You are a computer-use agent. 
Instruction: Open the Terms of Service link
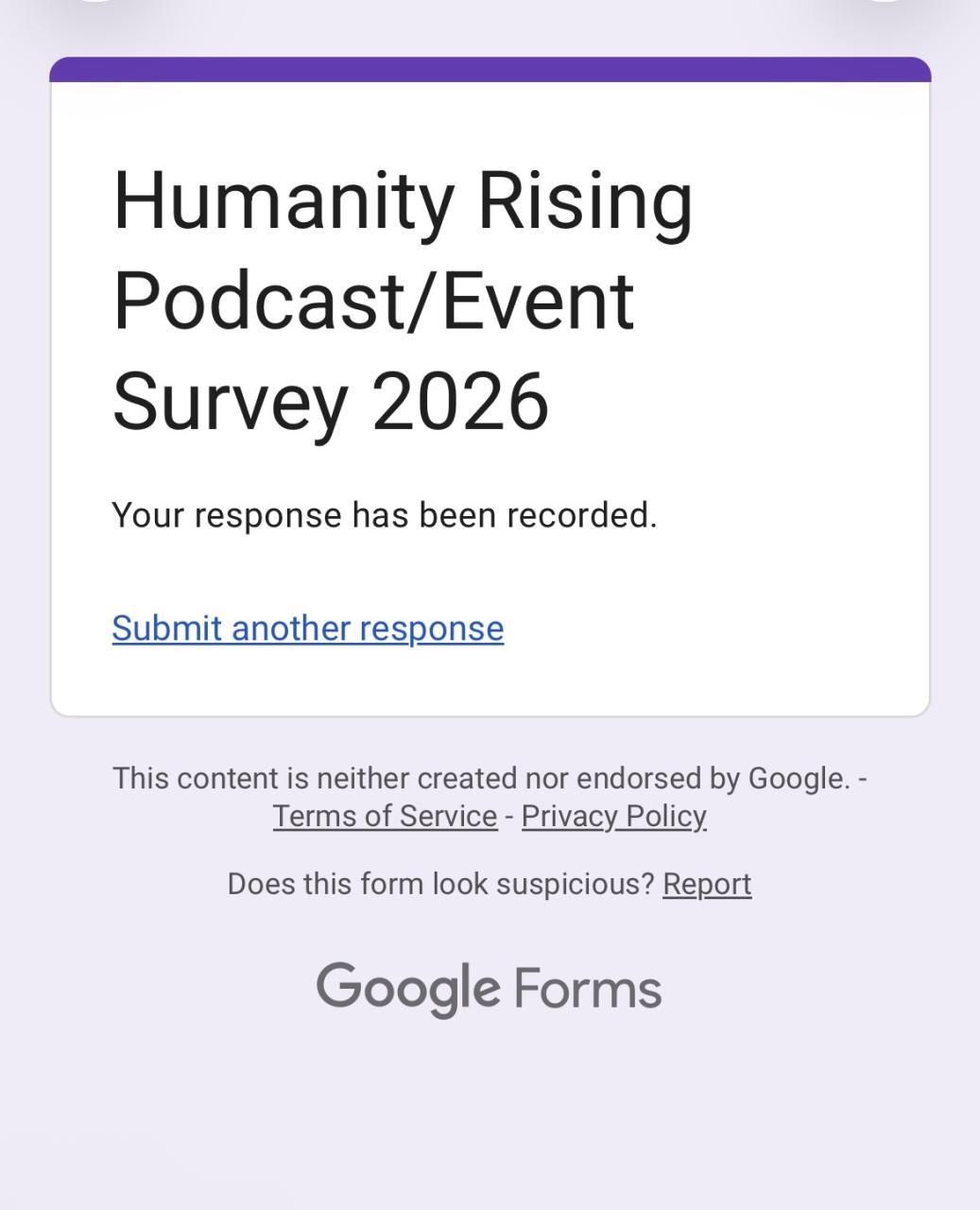click(385, 816)
